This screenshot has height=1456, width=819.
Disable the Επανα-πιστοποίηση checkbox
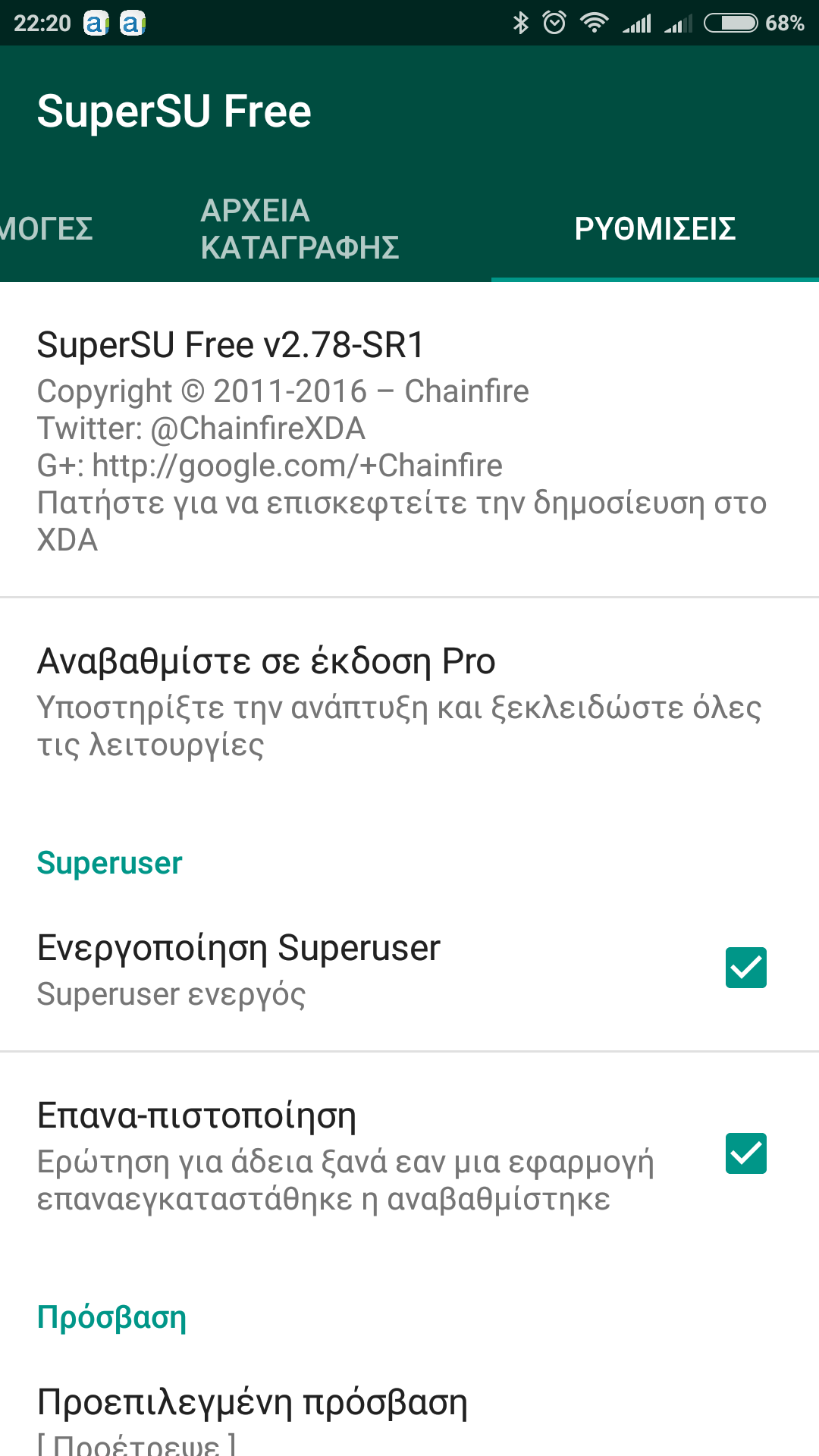tap(745, 1153)
